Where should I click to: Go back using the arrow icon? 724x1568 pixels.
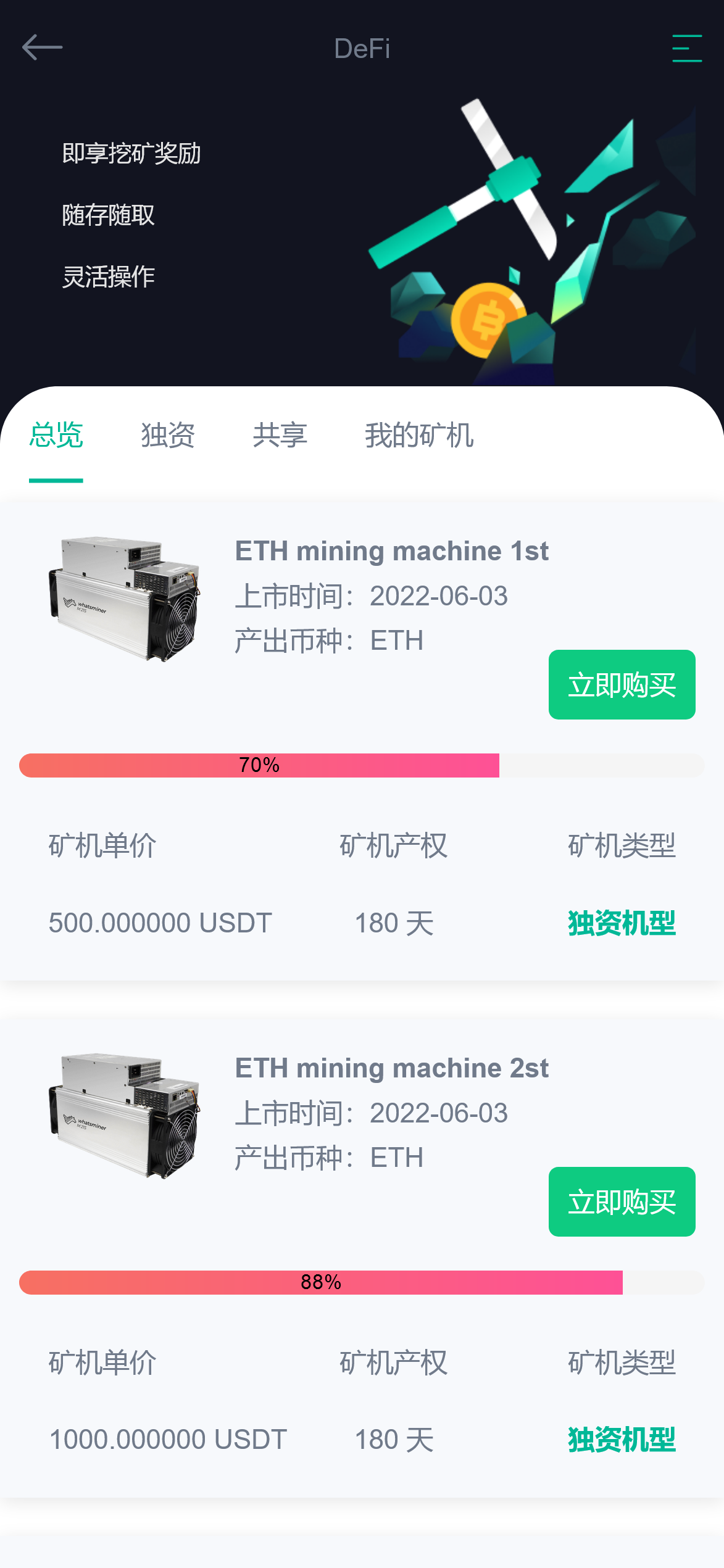pos(42,48)
